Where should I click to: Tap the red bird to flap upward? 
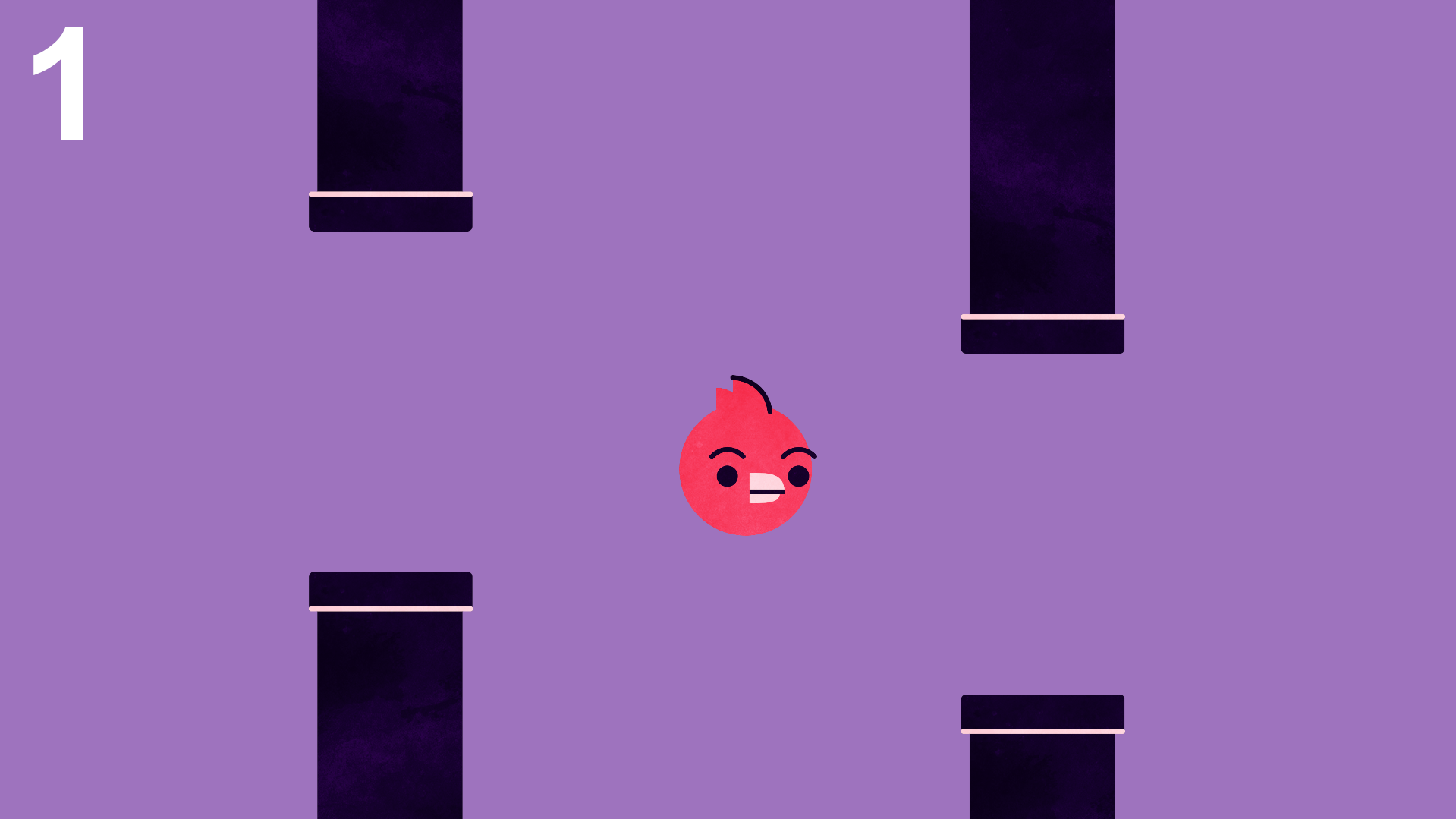[x=745, y=468]
